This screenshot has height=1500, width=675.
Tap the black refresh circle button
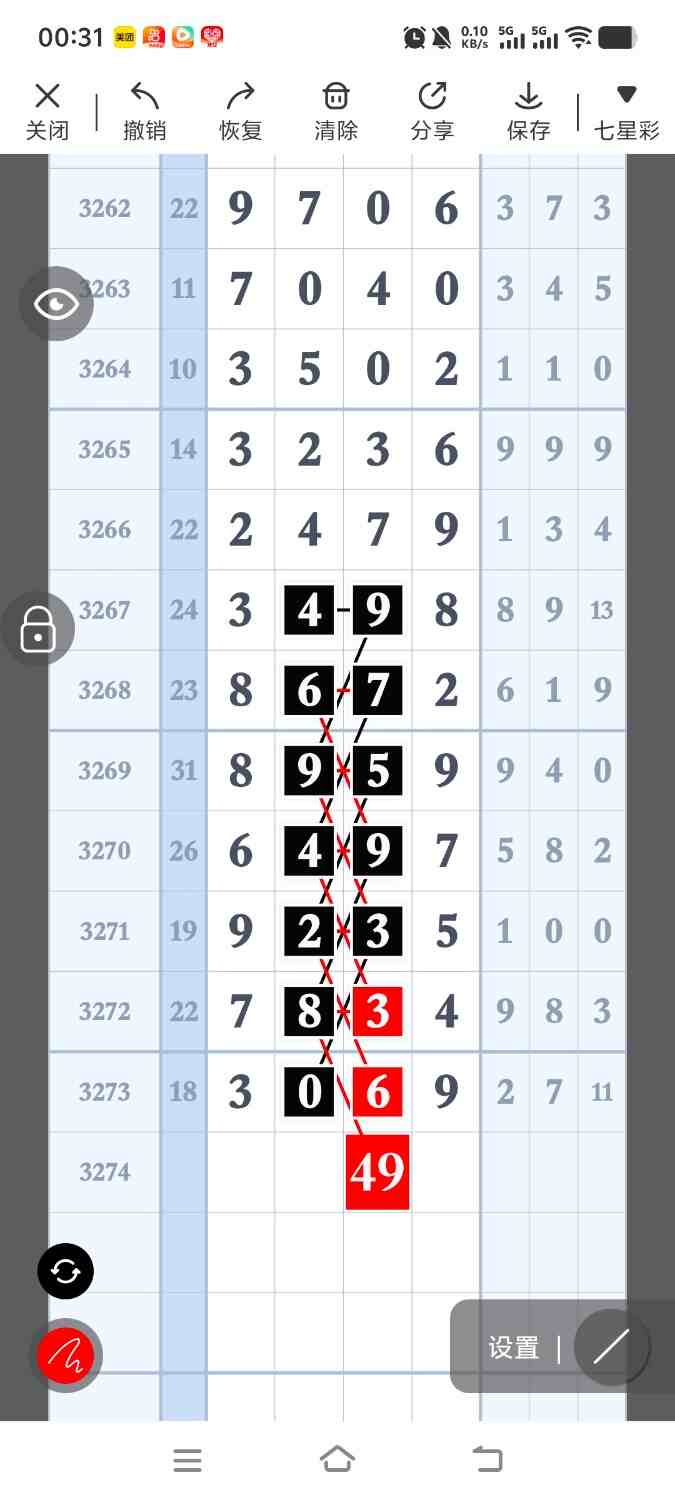(65, 1272)
